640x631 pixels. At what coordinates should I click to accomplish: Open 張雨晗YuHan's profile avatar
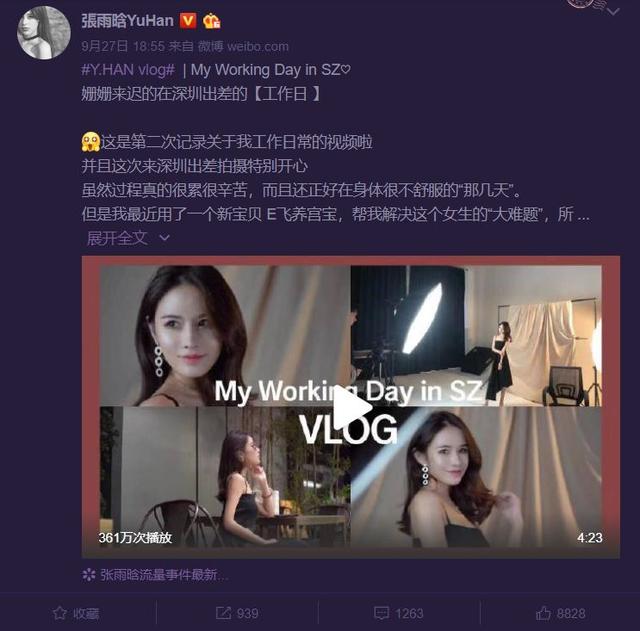point(43,33)
